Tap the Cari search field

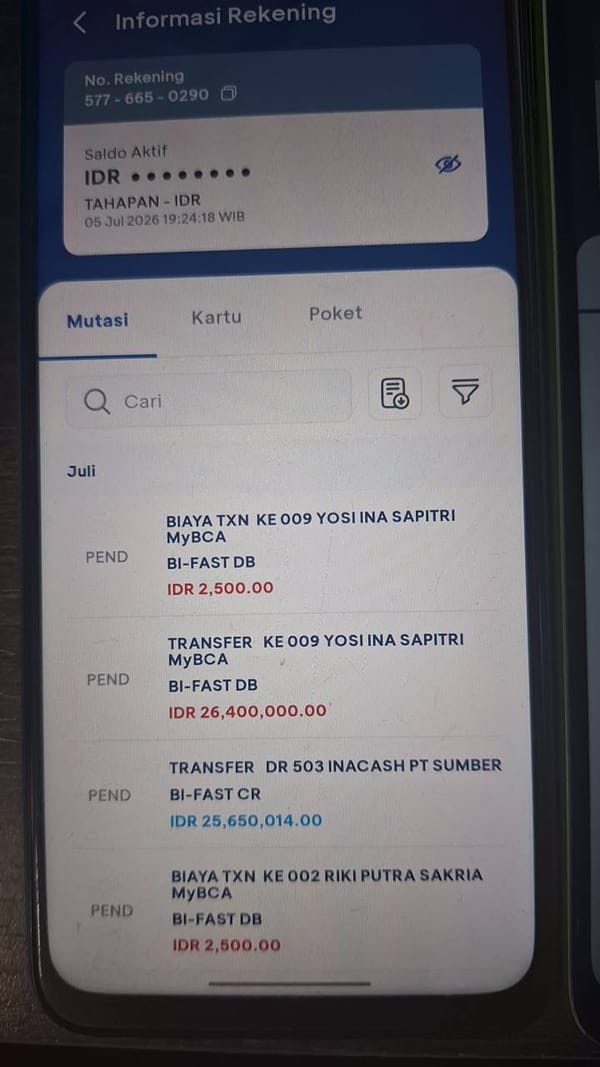tap(209, 400)
